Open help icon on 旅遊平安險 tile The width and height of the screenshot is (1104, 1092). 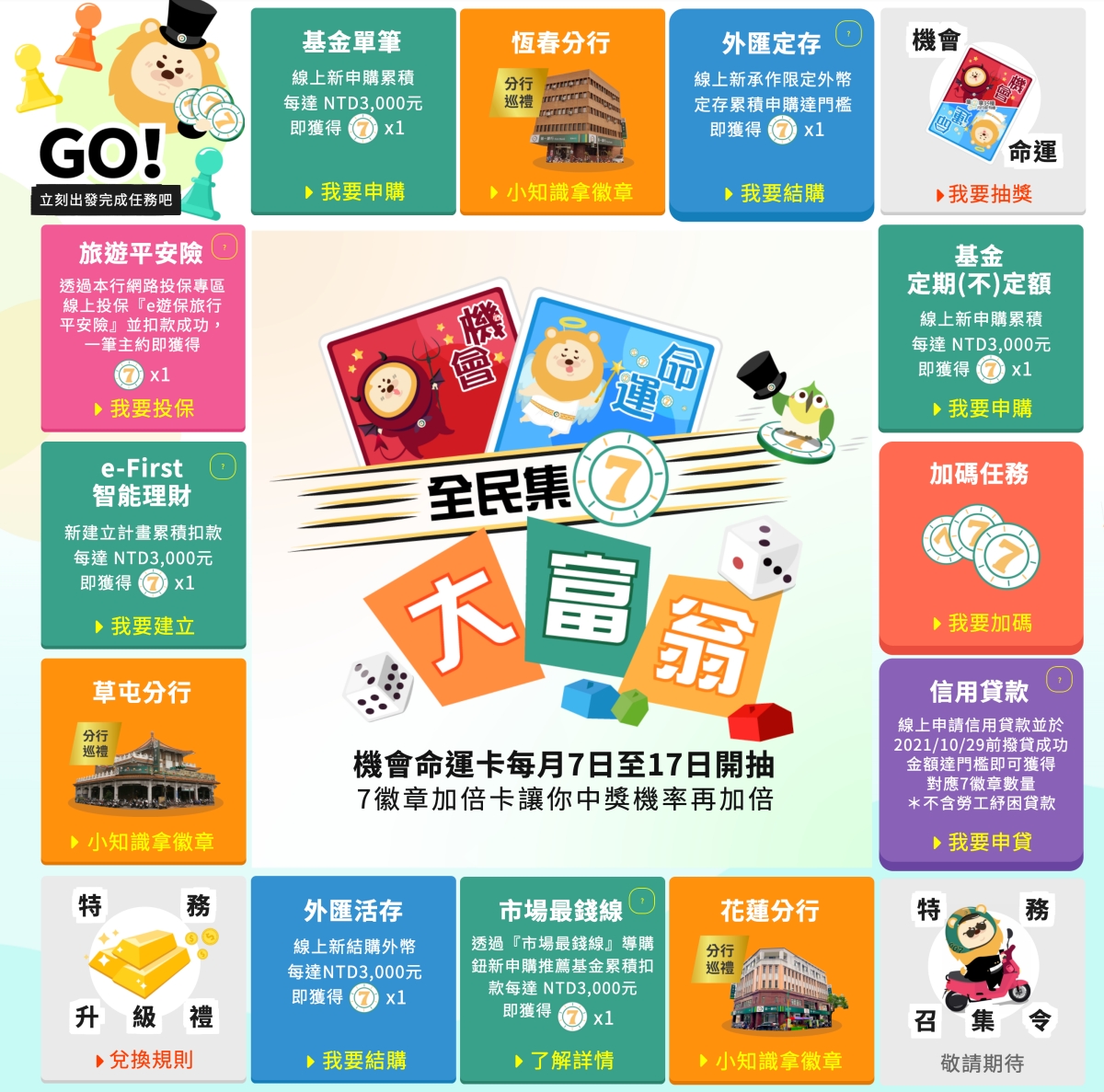224,247
